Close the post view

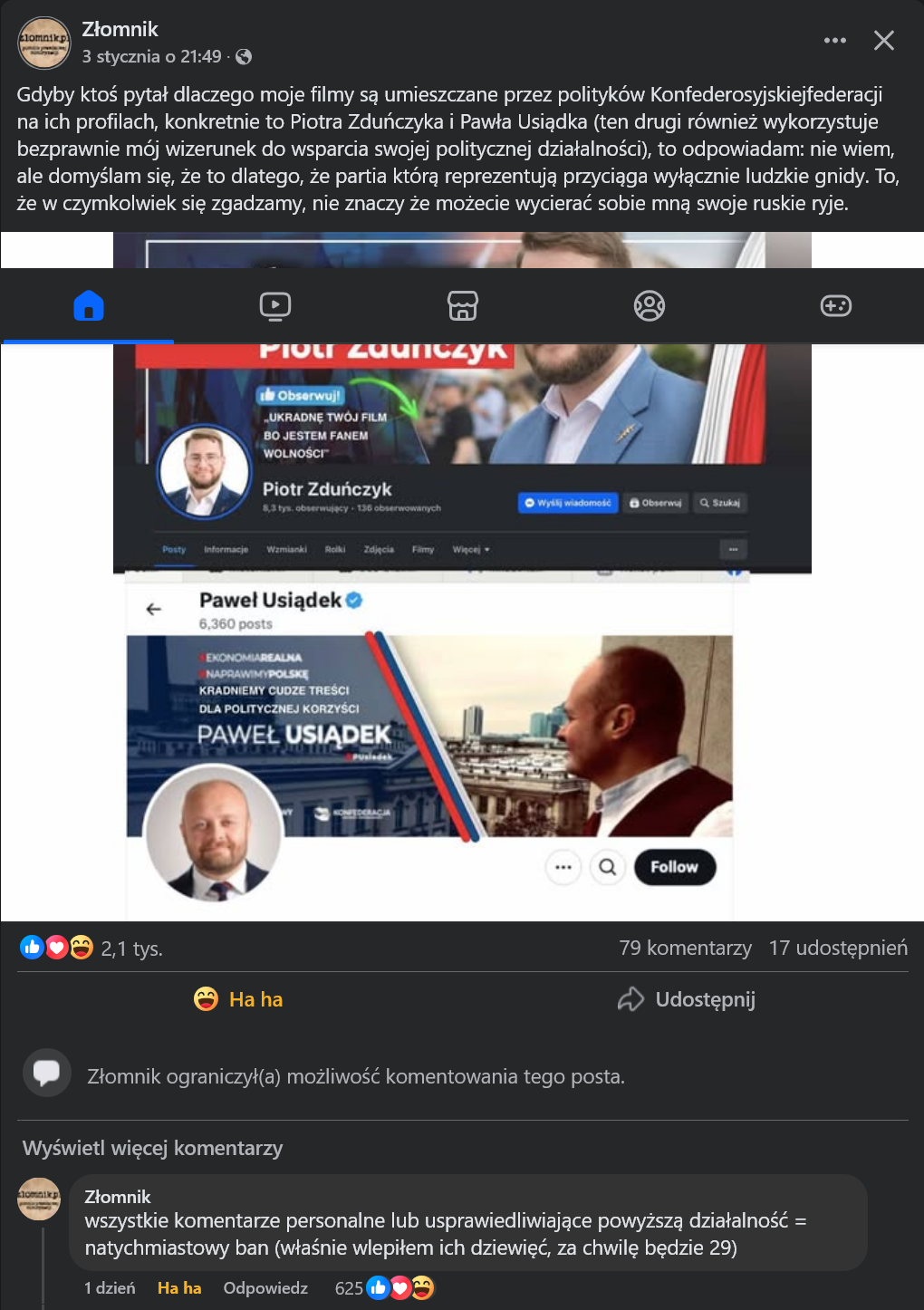(883, 41)
